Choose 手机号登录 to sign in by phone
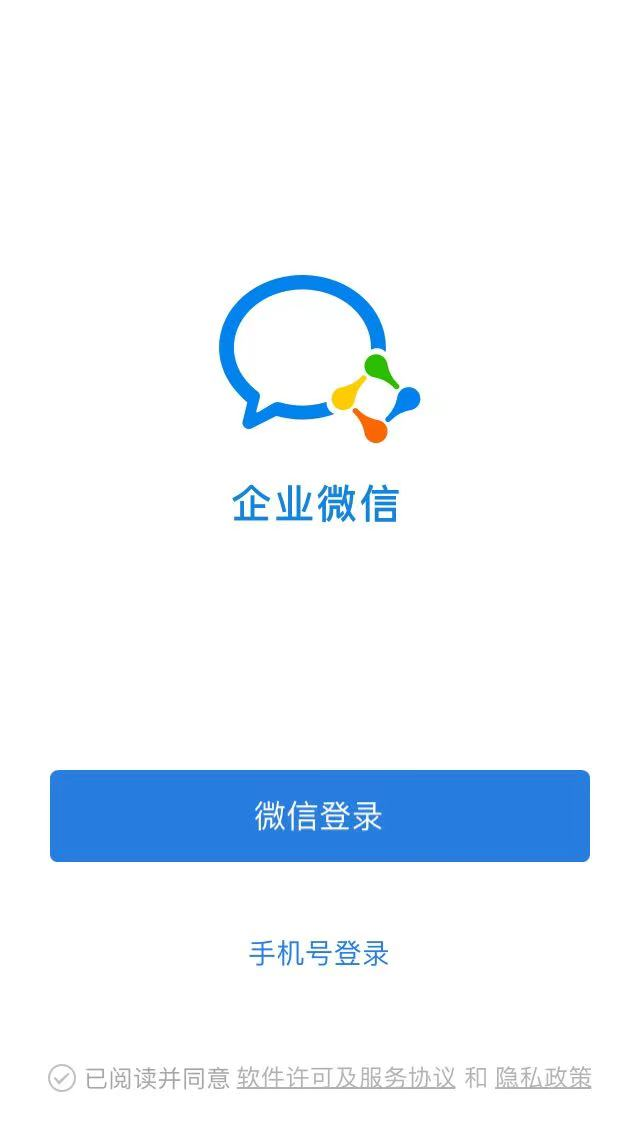The width and height of the screenshot is (640, 1136). point(319,953)
